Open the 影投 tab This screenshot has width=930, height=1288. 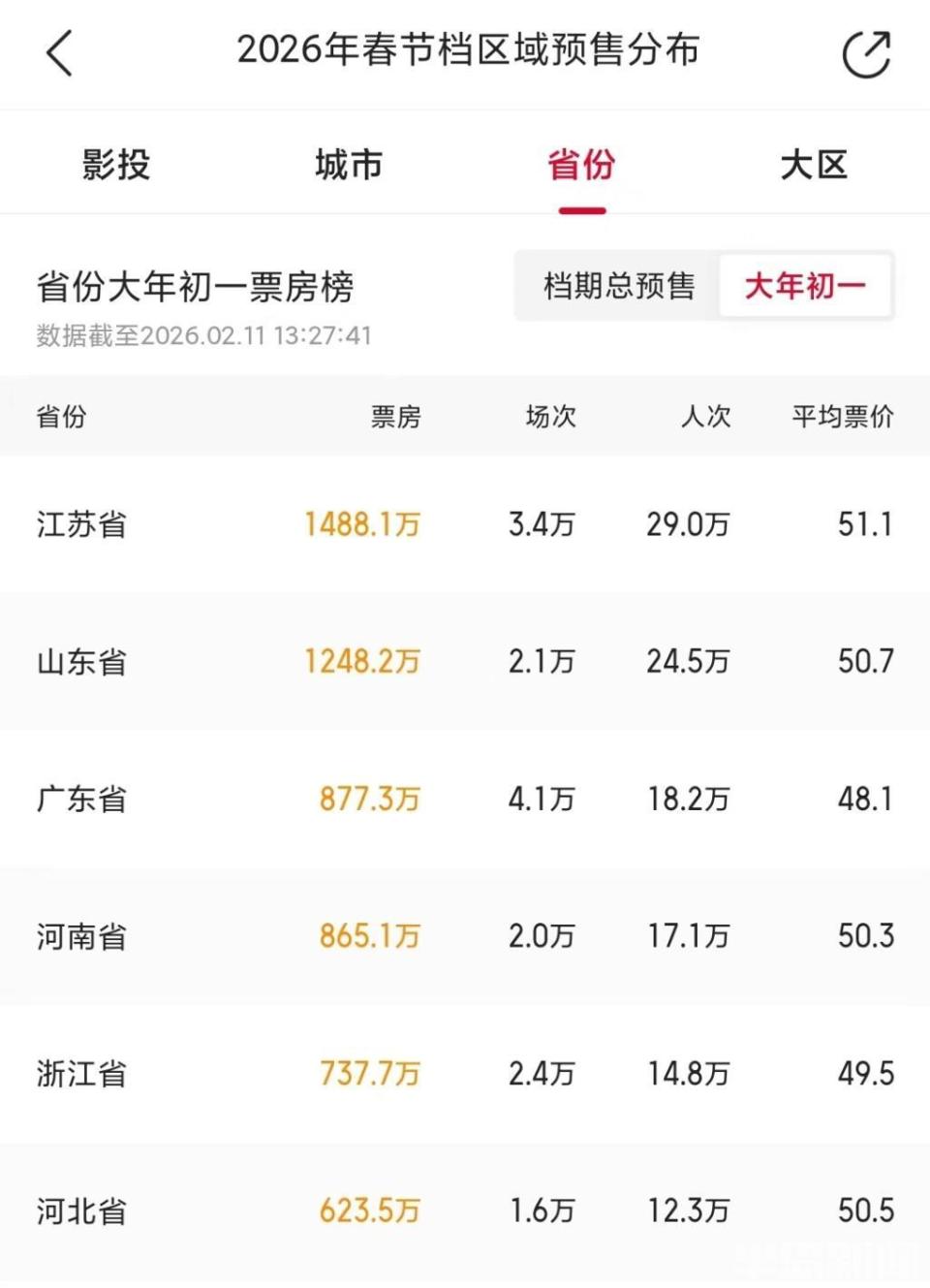click(115, 166)
